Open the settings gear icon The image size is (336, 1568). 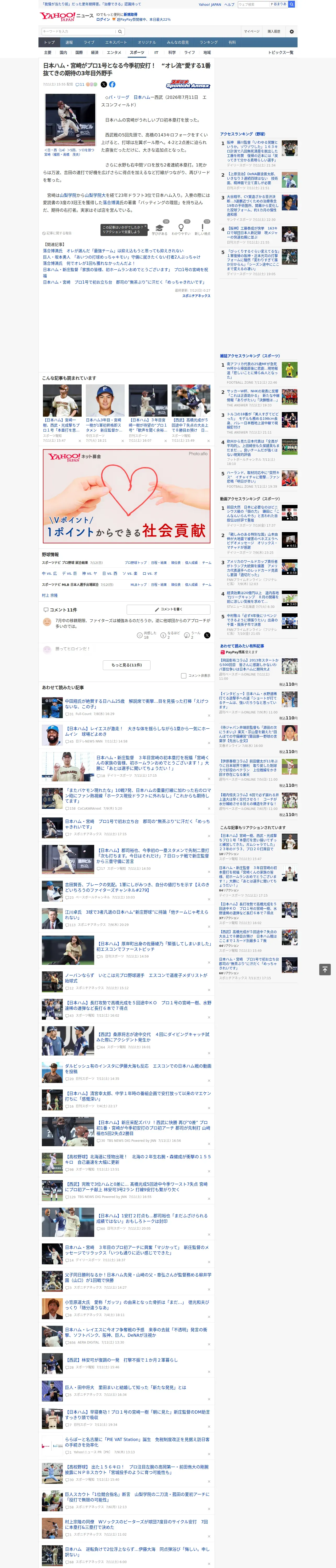292,31
